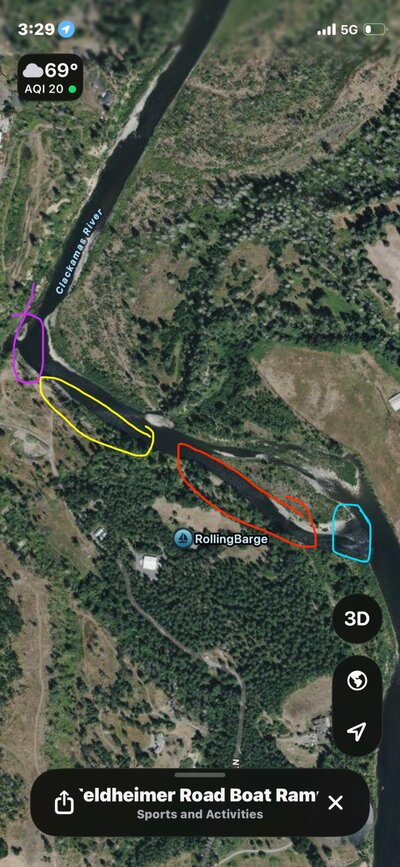
Task: Select the RollingBarge map pin
Action: (x=183, y=539)
